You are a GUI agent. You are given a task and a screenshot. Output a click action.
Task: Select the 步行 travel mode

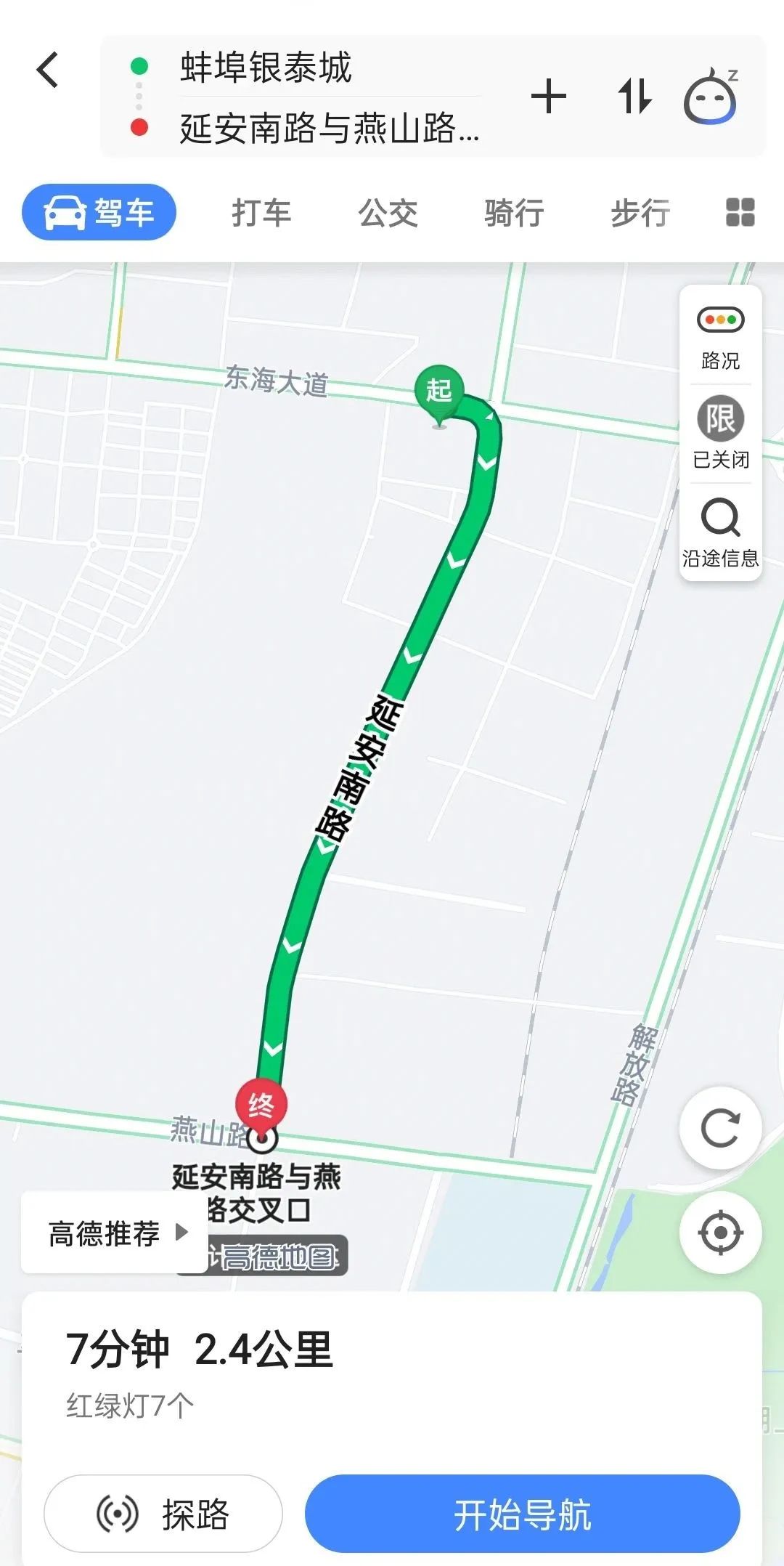click(640, 213)
